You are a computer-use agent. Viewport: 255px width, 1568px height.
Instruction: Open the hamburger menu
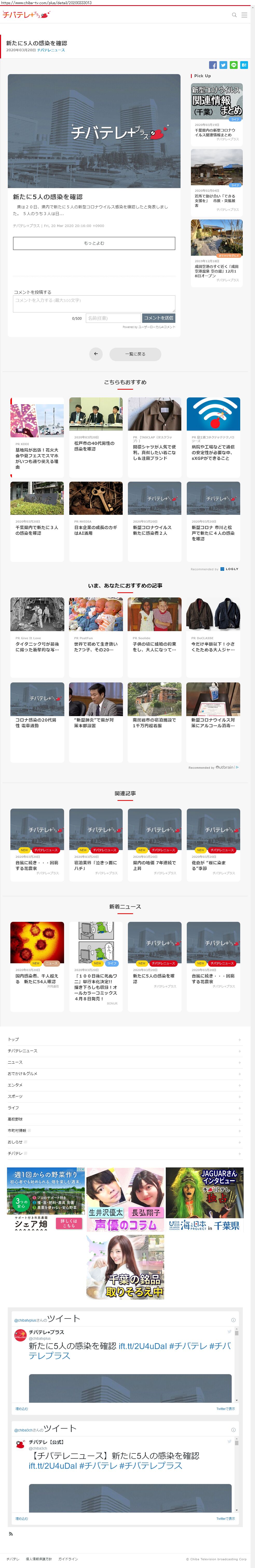tap(245, 15)
